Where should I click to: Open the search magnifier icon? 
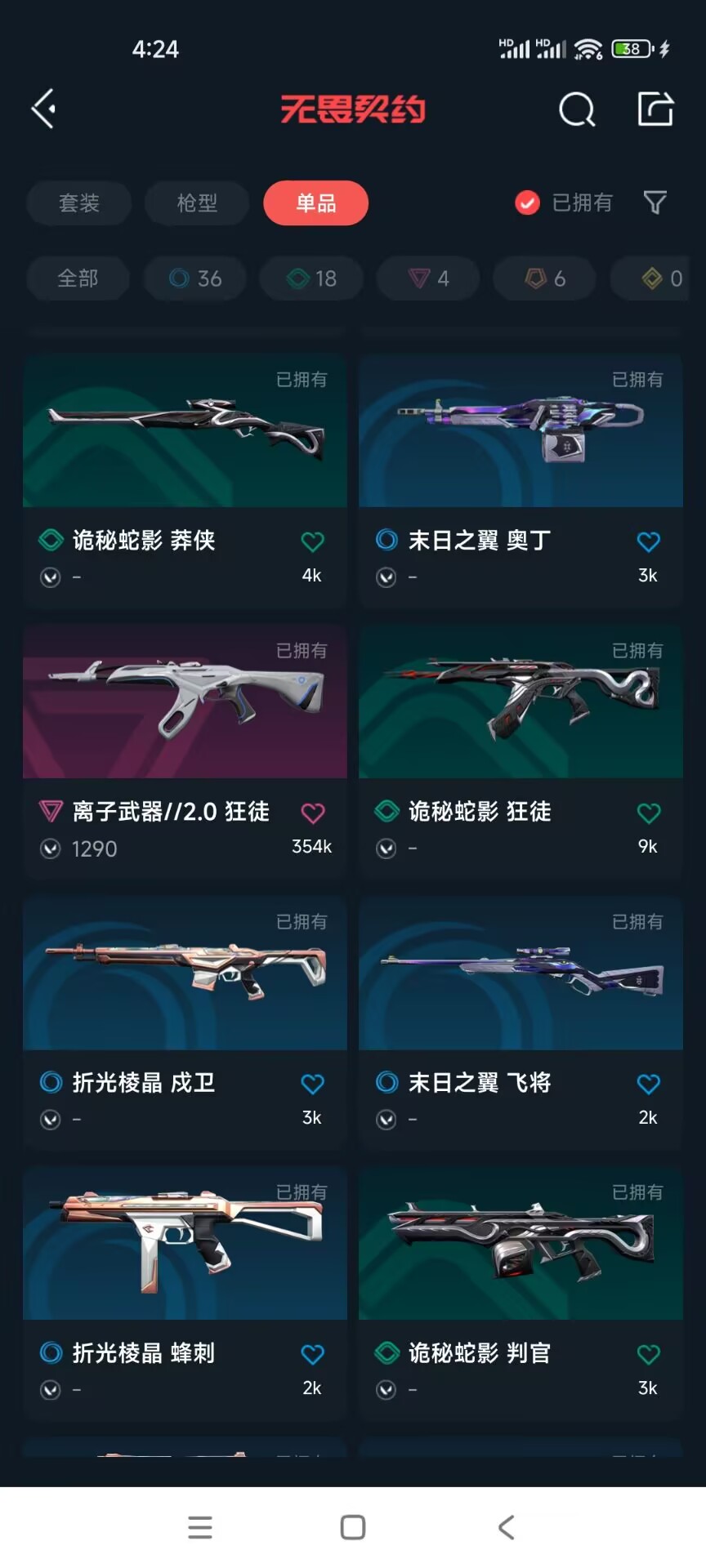coord(577,109)
